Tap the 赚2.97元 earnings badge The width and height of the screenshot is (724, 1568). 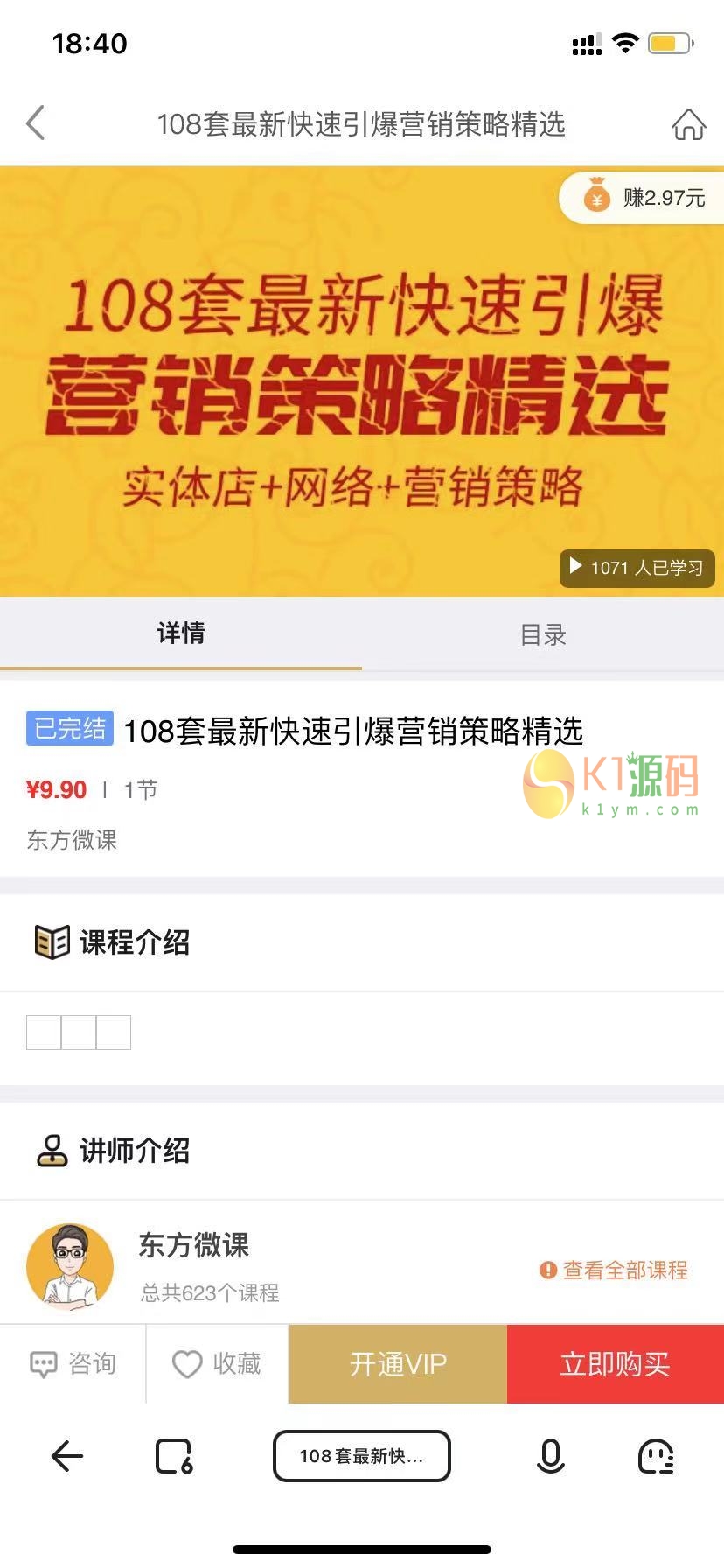[644, 198]
